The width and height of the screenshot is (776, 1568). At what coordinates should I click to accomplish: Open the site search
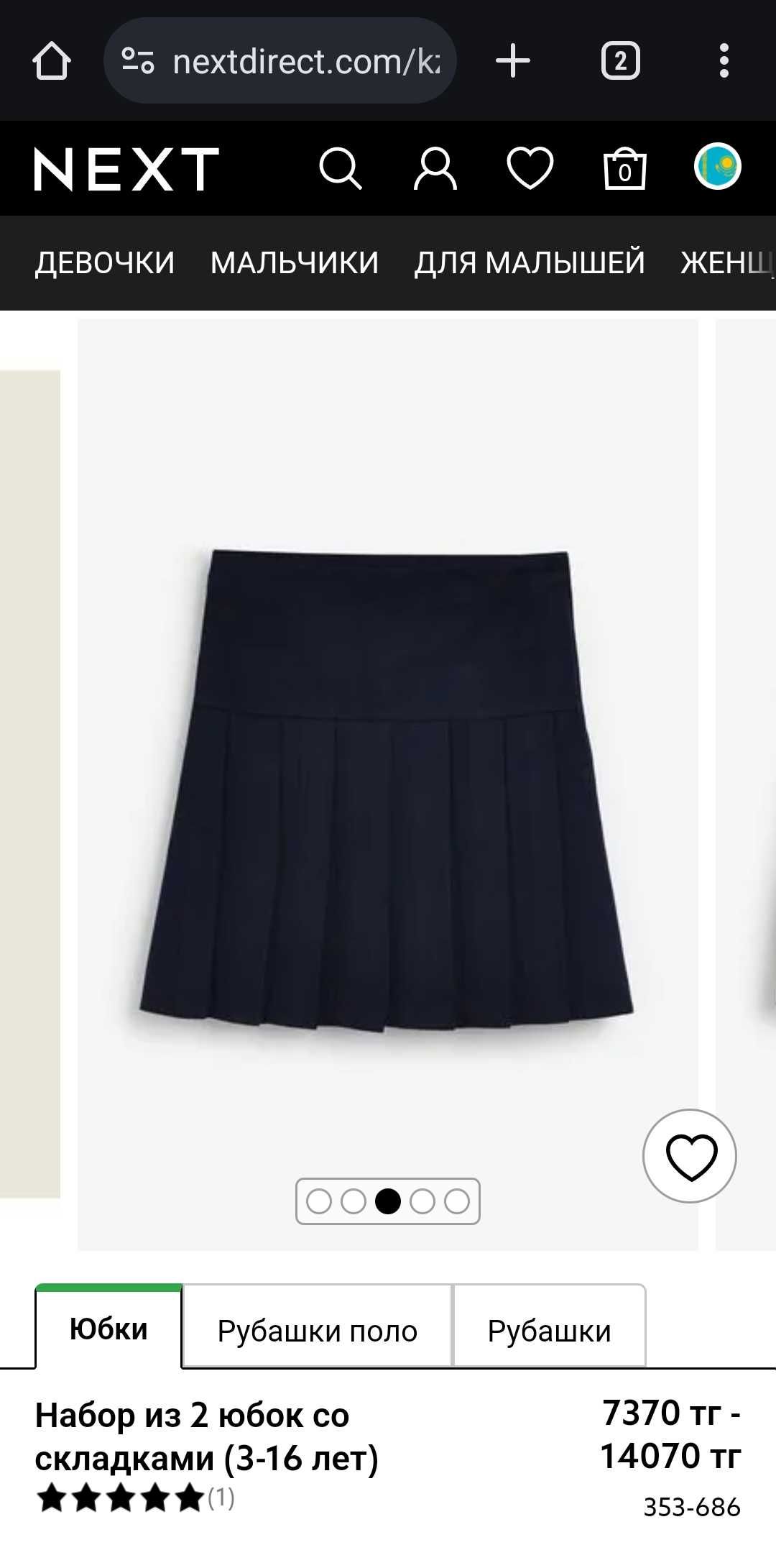pyautogui.click(x=340, y=169)
